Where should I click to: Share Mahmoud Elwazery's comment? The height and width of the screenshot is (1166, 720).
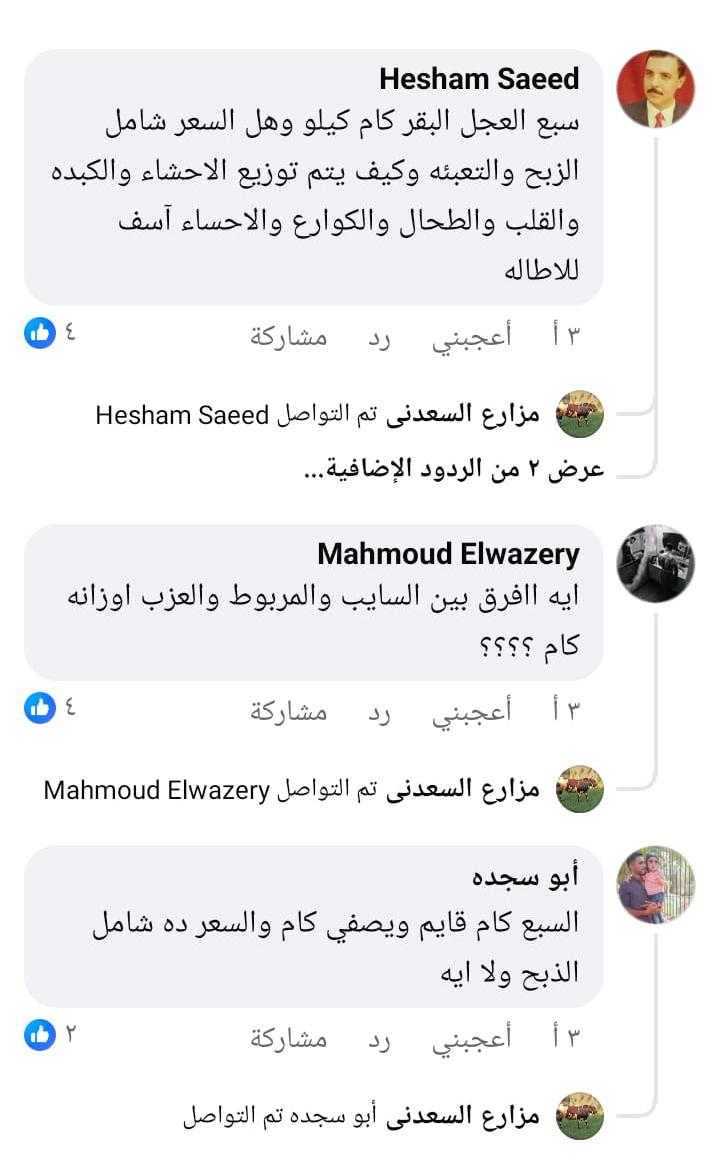(x=288, y=711)
